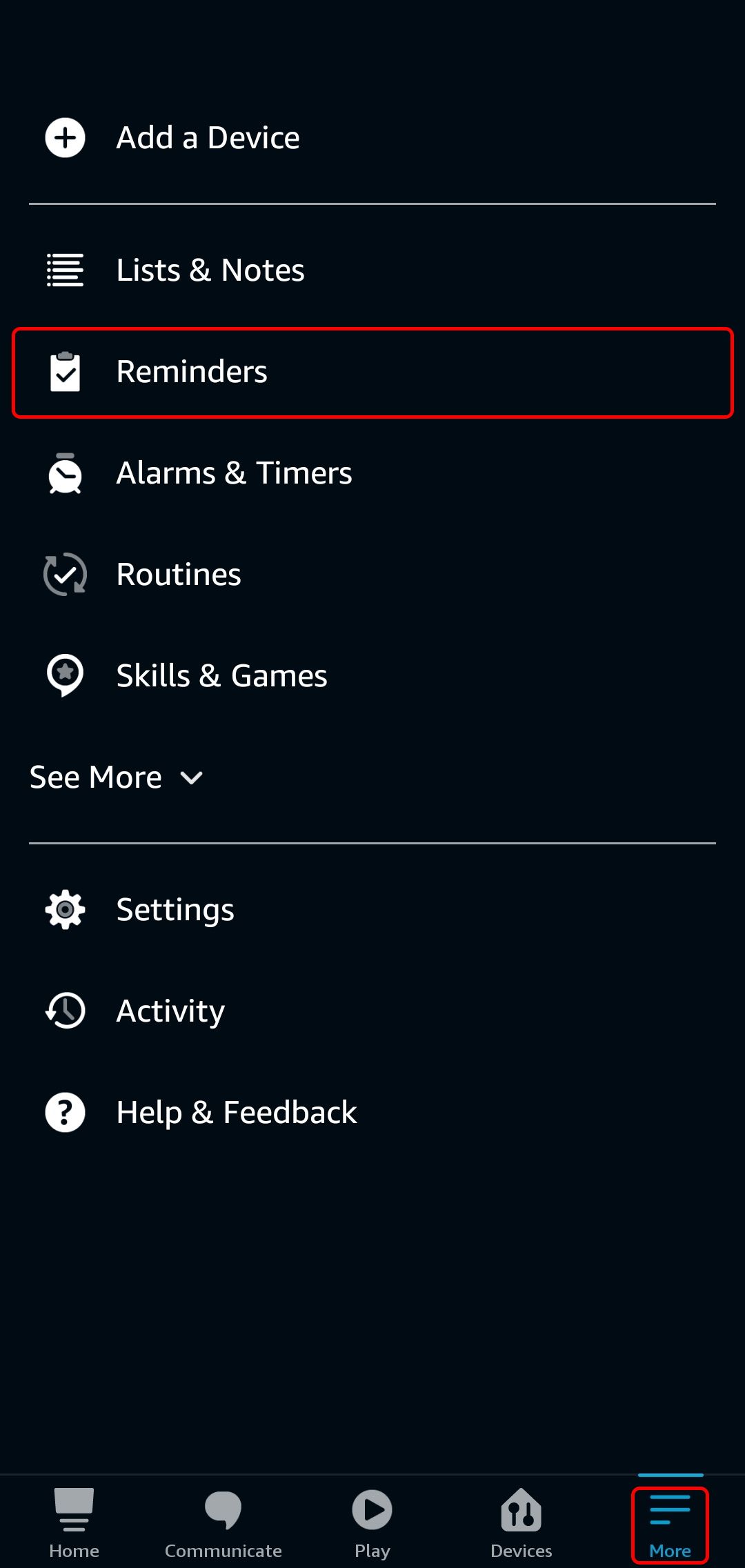Select Alarms & Timers menu entry
The width and height of the screenshot is (745, 1568).
(x=235, y=473)
